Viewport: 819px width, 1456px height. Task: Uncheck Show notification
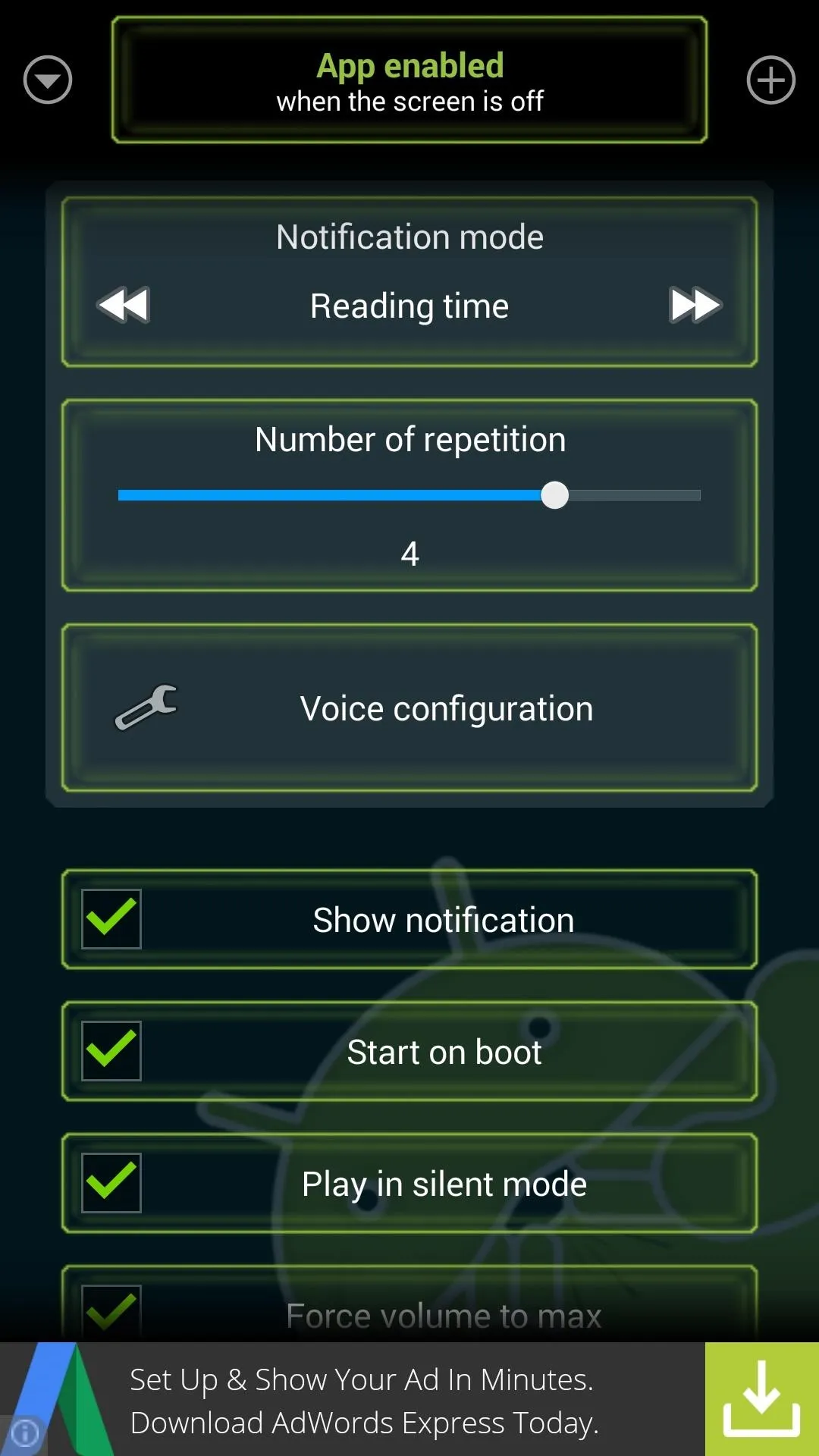pos(111,919)
